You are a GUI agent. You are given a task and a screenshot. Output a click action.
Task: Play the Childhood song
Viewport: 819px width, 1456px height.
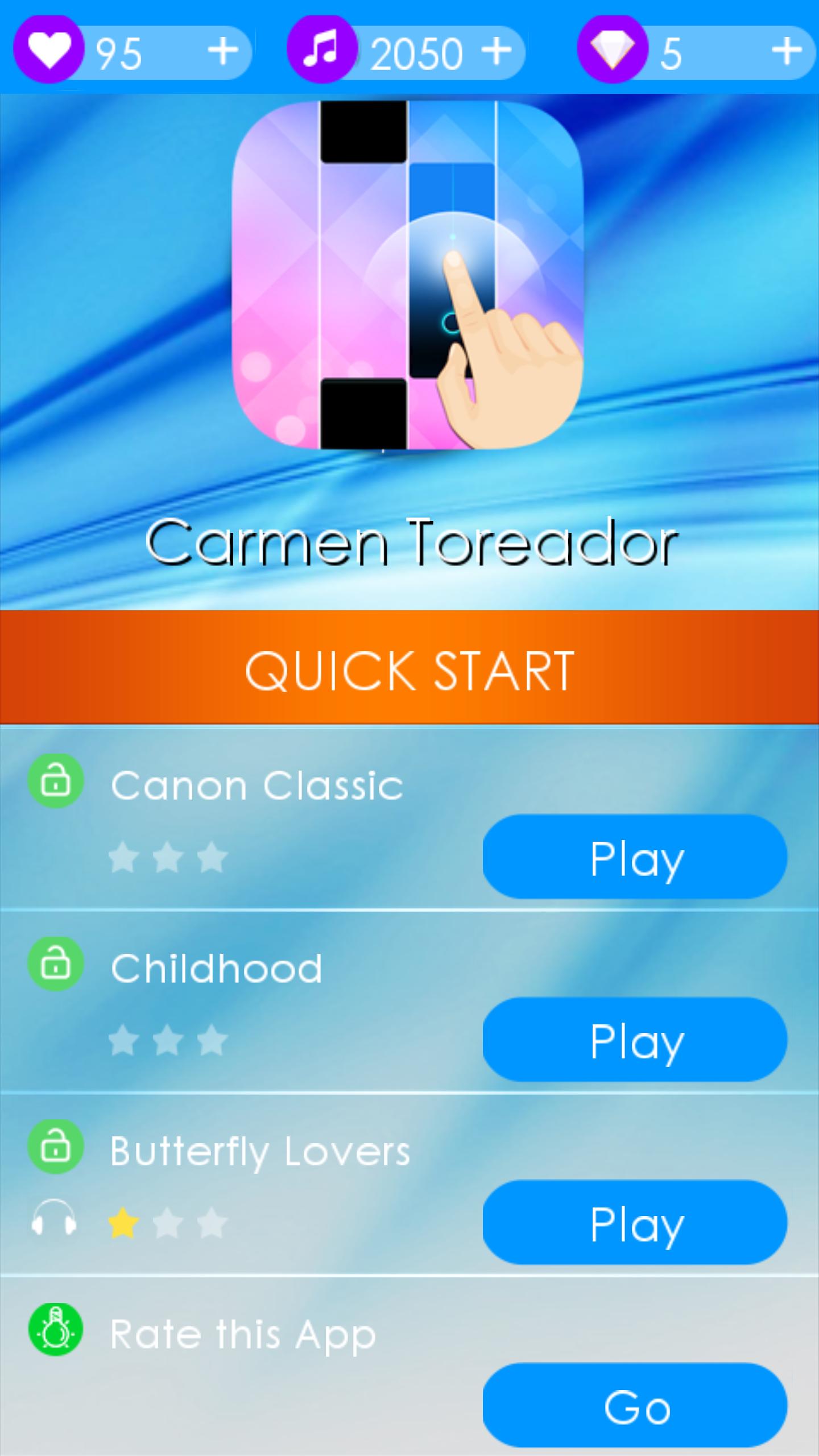coord(635,1040)
